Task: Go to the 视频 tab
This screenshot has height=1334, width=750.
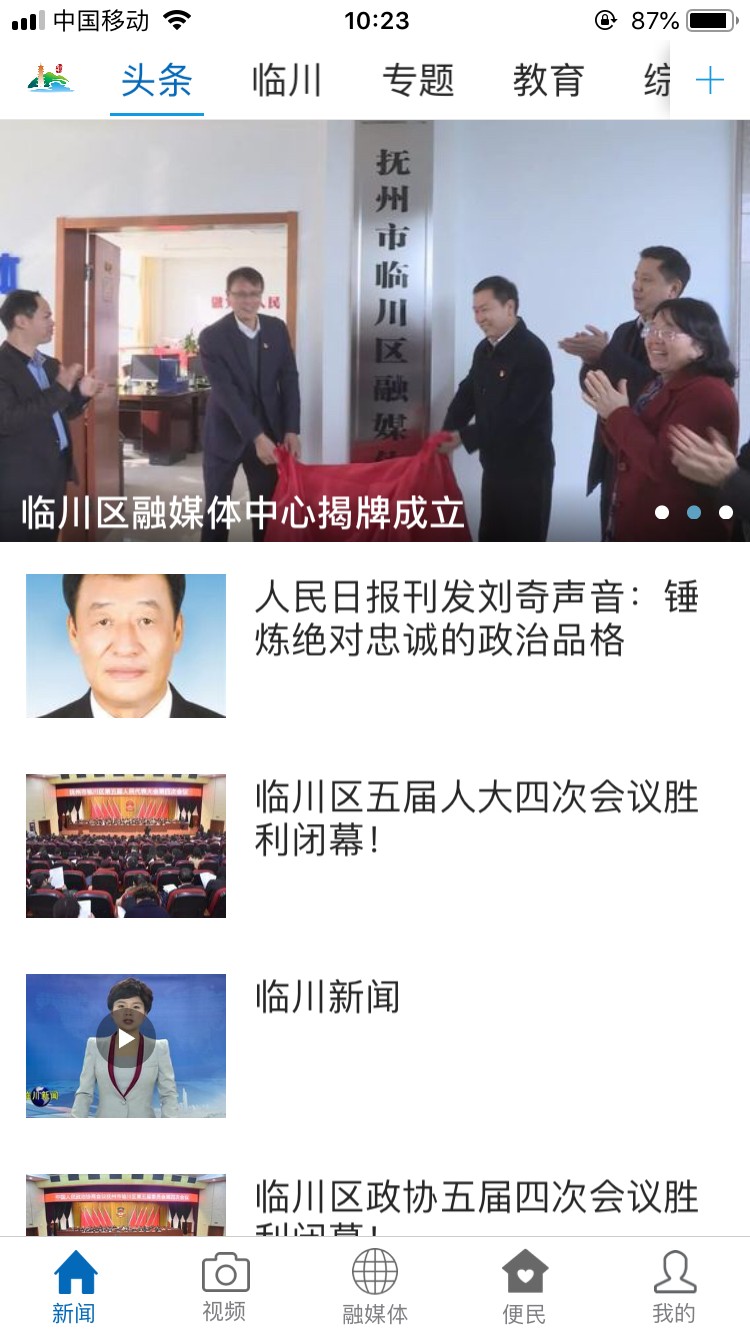Action: point(225,1286)
